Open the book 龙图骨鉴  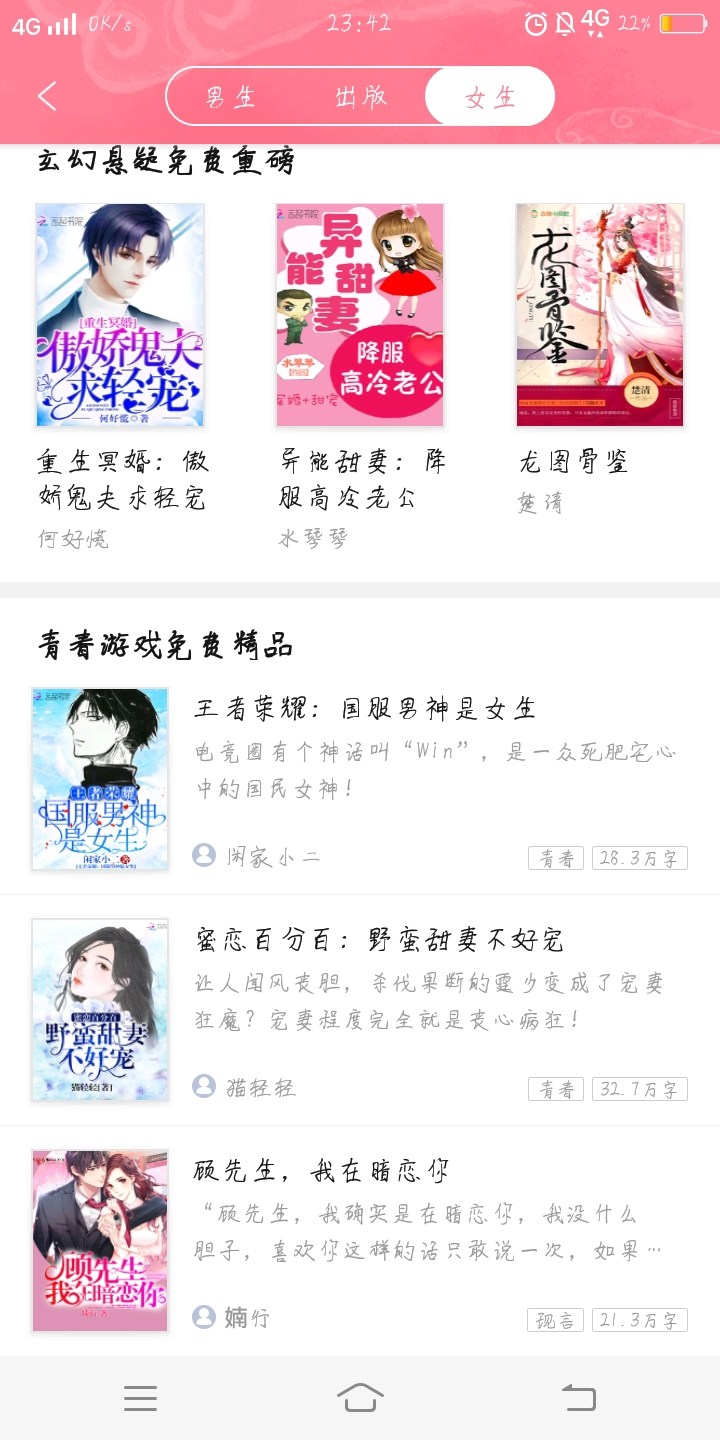click(600, 316)
